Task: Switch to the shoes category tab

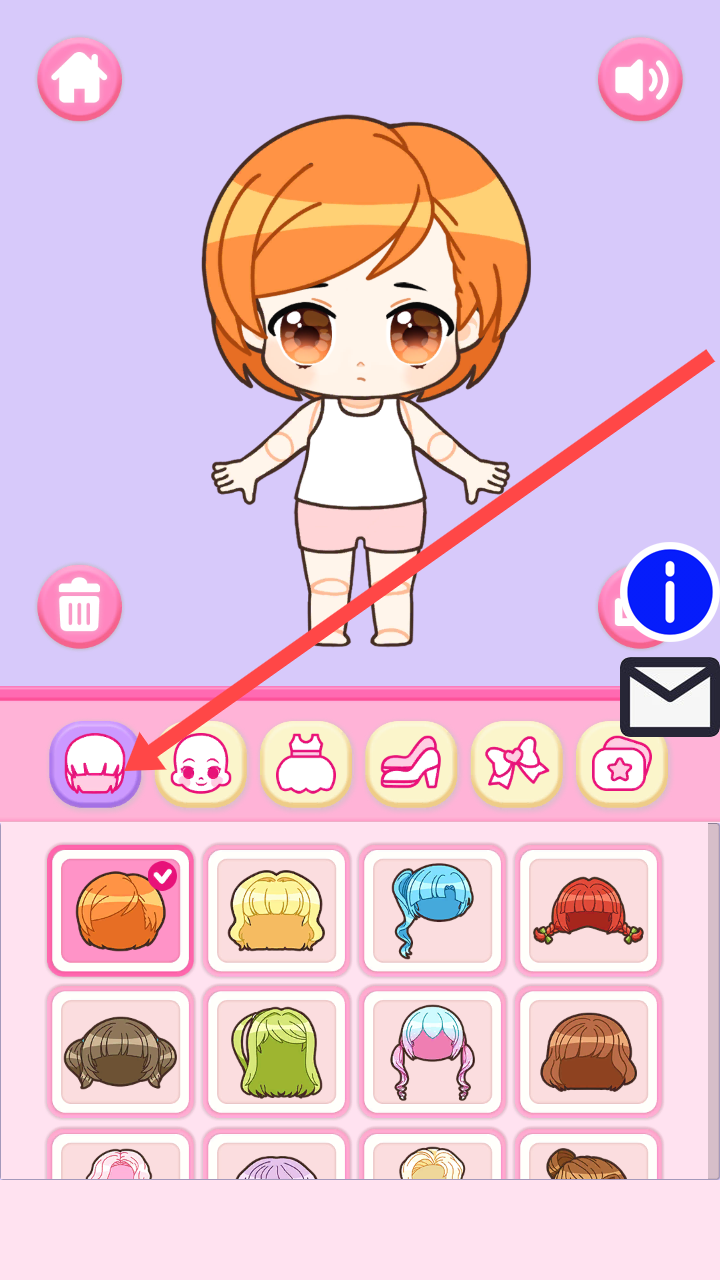Action: pyautogui.click(x=411, y=764)
